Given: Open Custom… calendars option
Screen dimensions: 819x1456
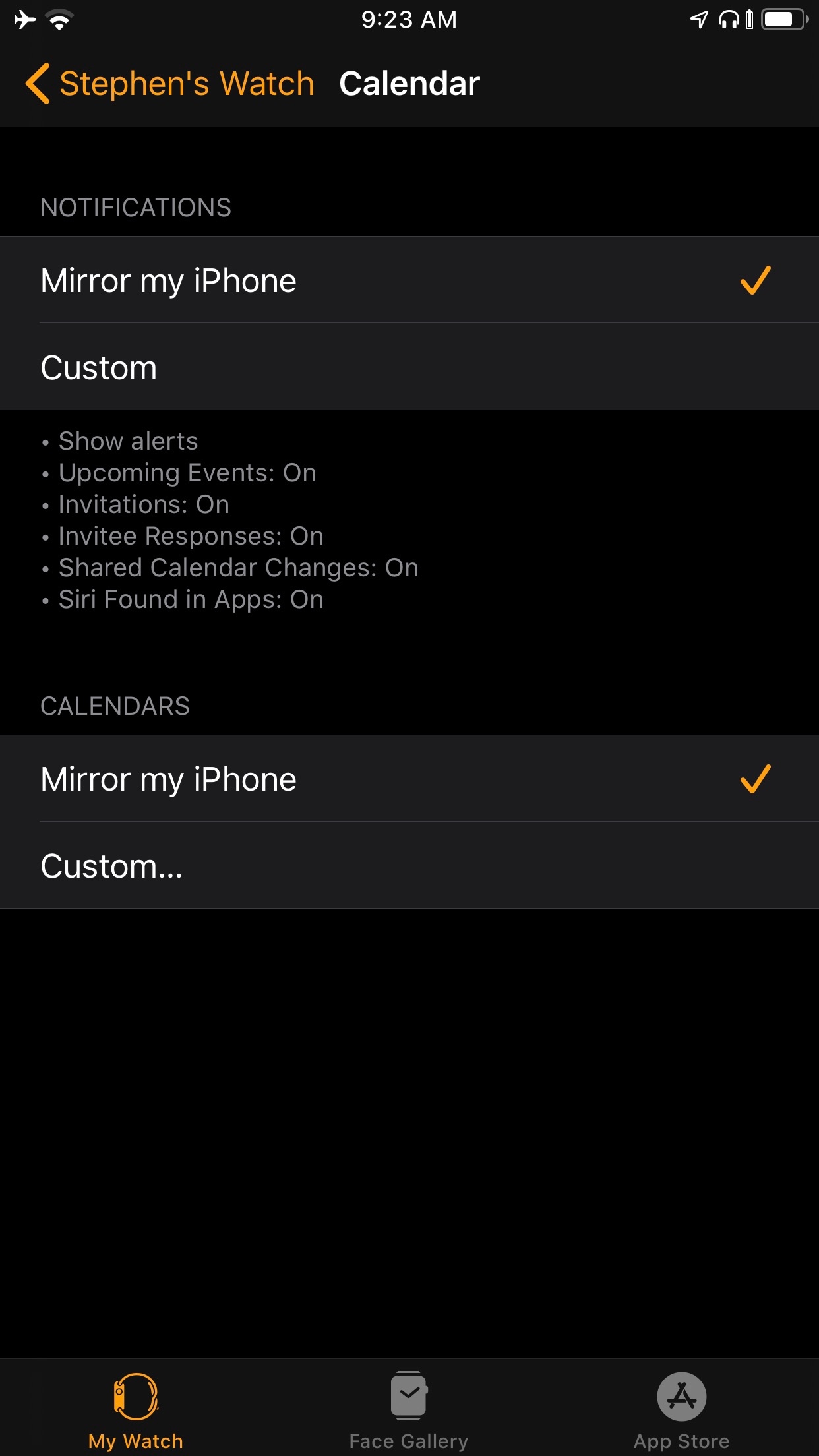Looking at the screenshot, I should pyautogui.click(x=409, y=865).
